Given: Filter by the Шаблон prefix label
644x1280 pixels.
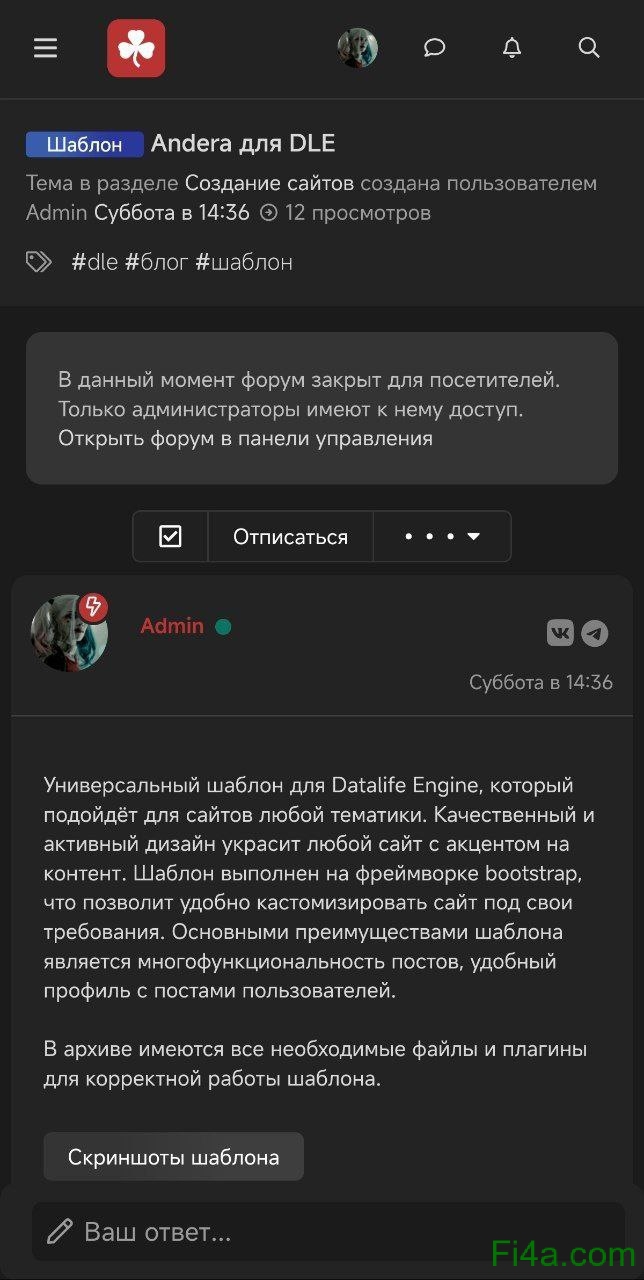Looking at the screenshot, I should click(85, 144).
